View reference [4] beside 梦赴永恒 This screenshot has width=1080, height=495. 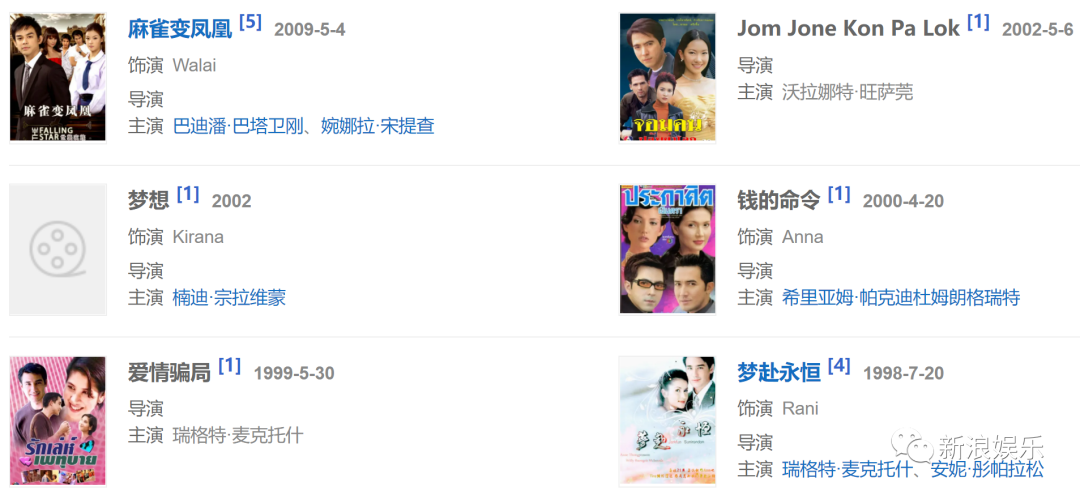click(x=839, y=366)
